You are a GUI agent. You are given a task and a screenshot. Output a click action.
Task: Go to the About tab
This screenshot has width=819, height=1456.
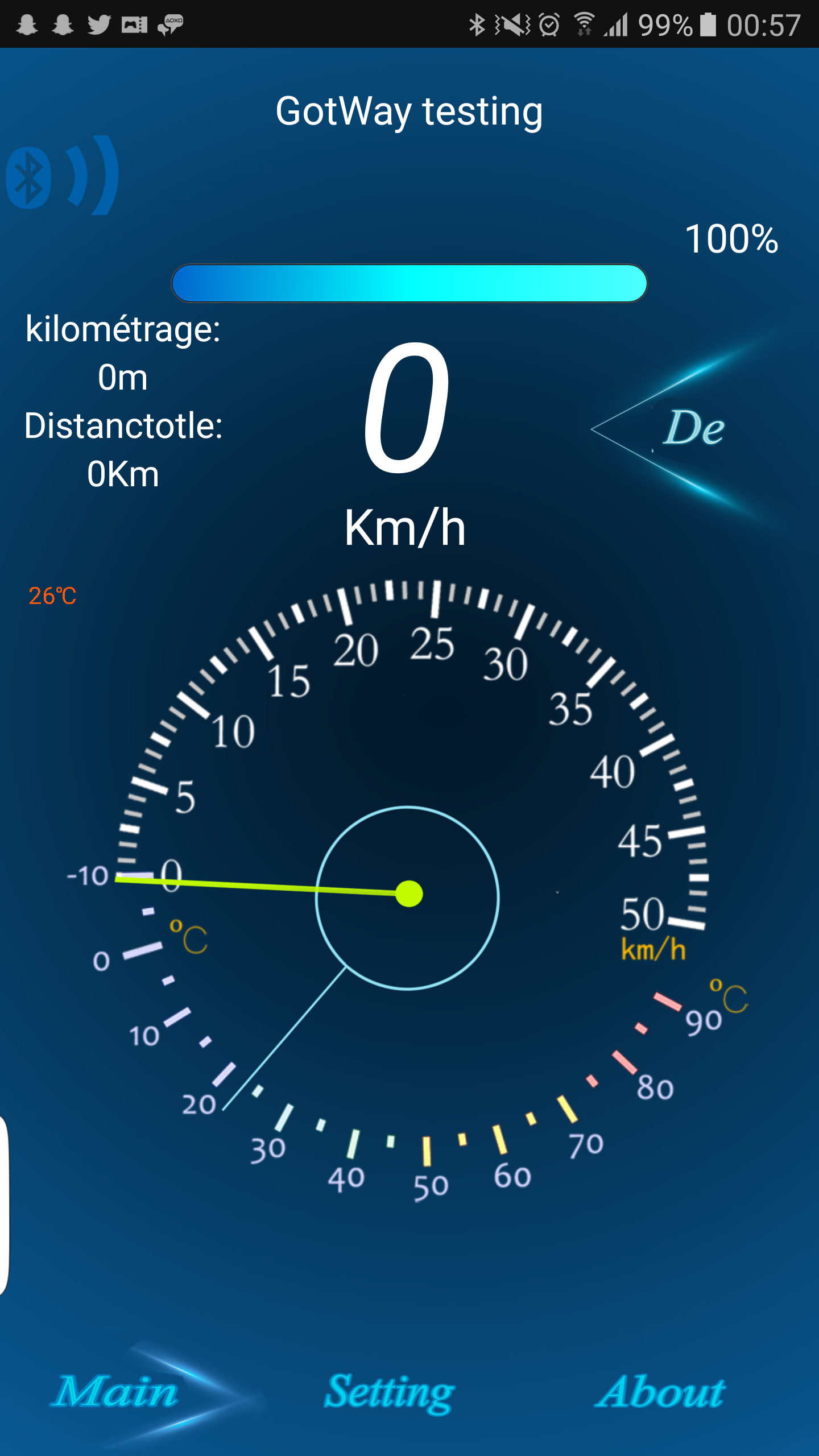pyautogui.click(x=660, y=1392)
